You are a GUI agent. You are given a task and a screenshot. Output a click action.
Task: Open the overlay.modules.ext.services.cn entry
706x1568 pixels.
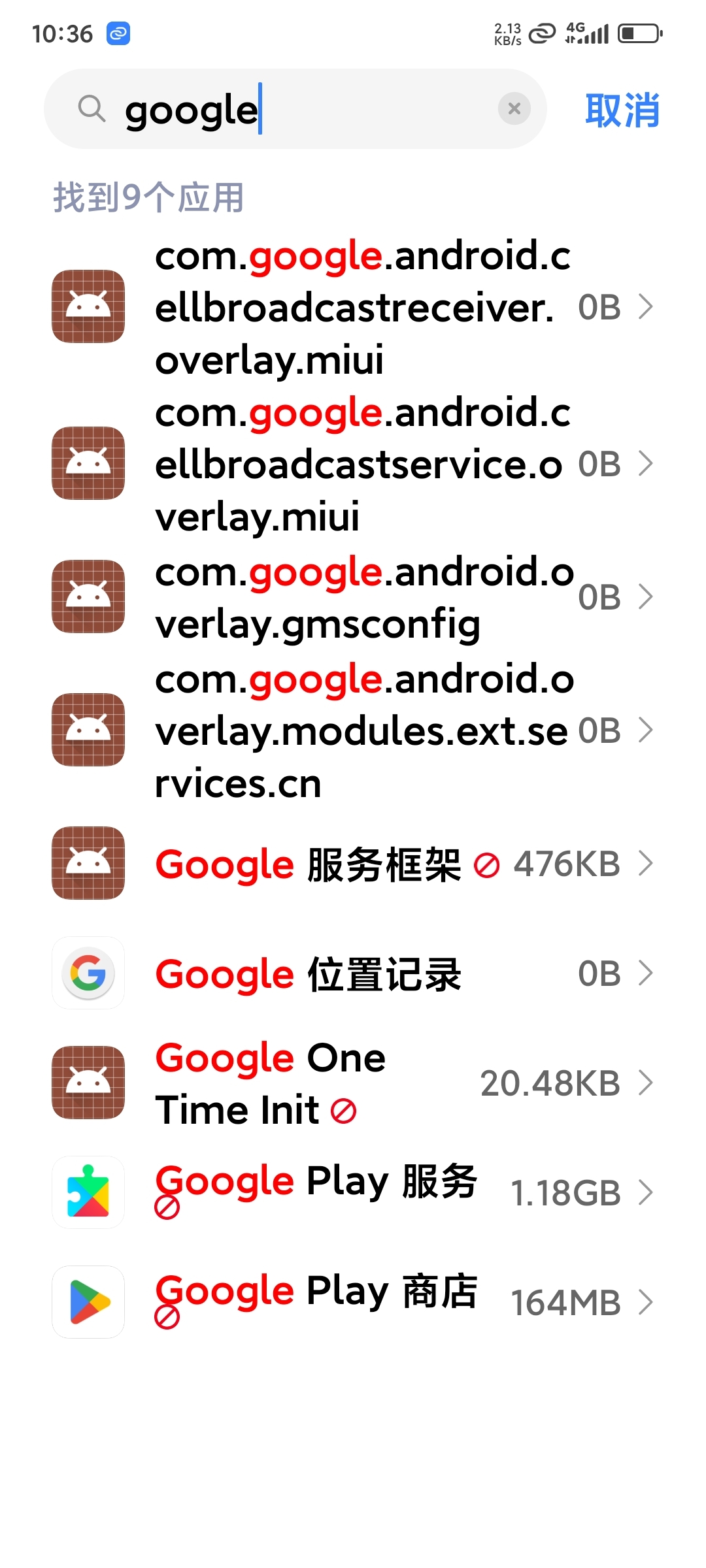(353, 730)
